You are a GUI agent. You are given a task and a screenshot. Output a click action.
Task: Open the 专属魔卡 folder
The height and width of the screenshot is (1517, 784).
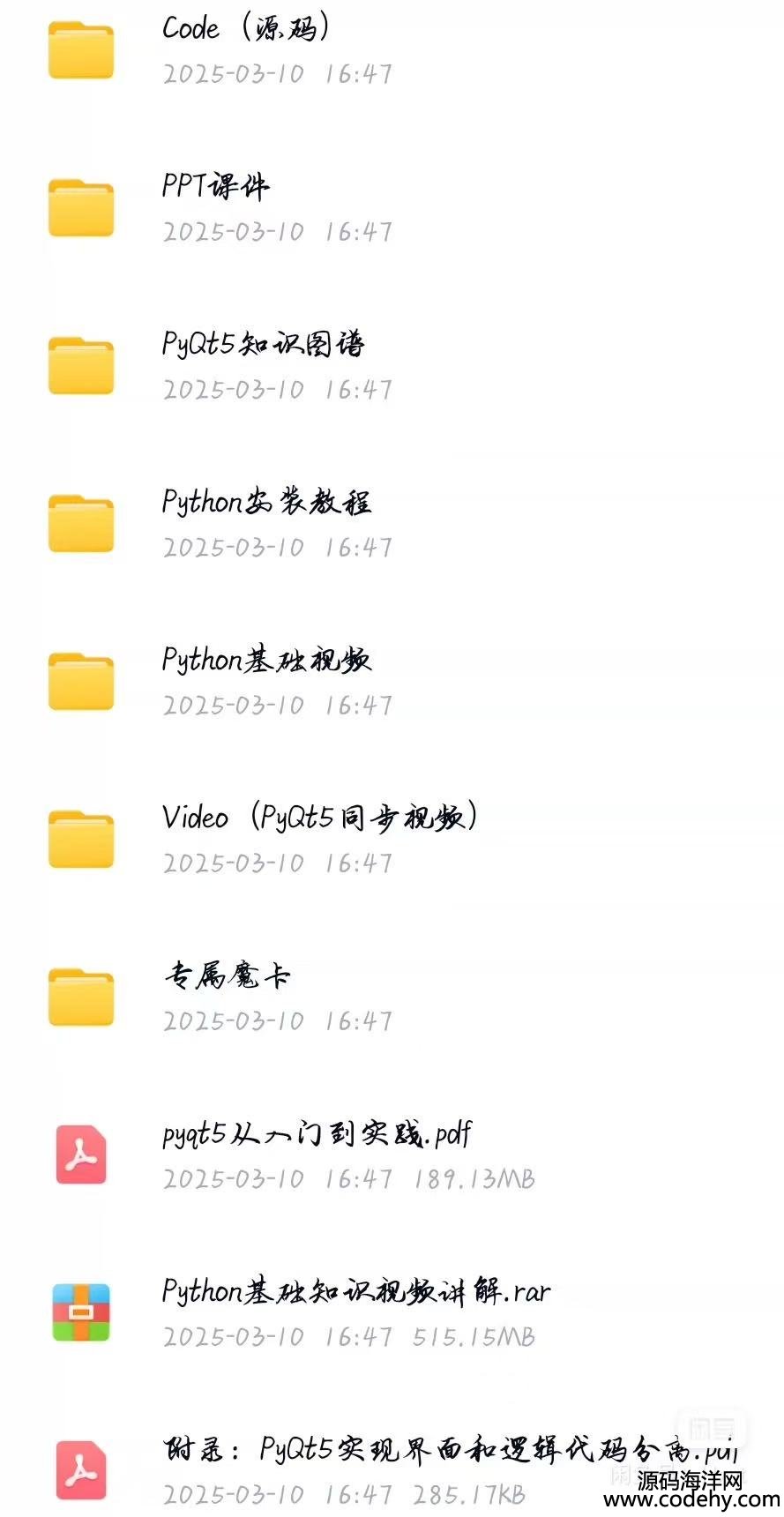tap(392, 998)
